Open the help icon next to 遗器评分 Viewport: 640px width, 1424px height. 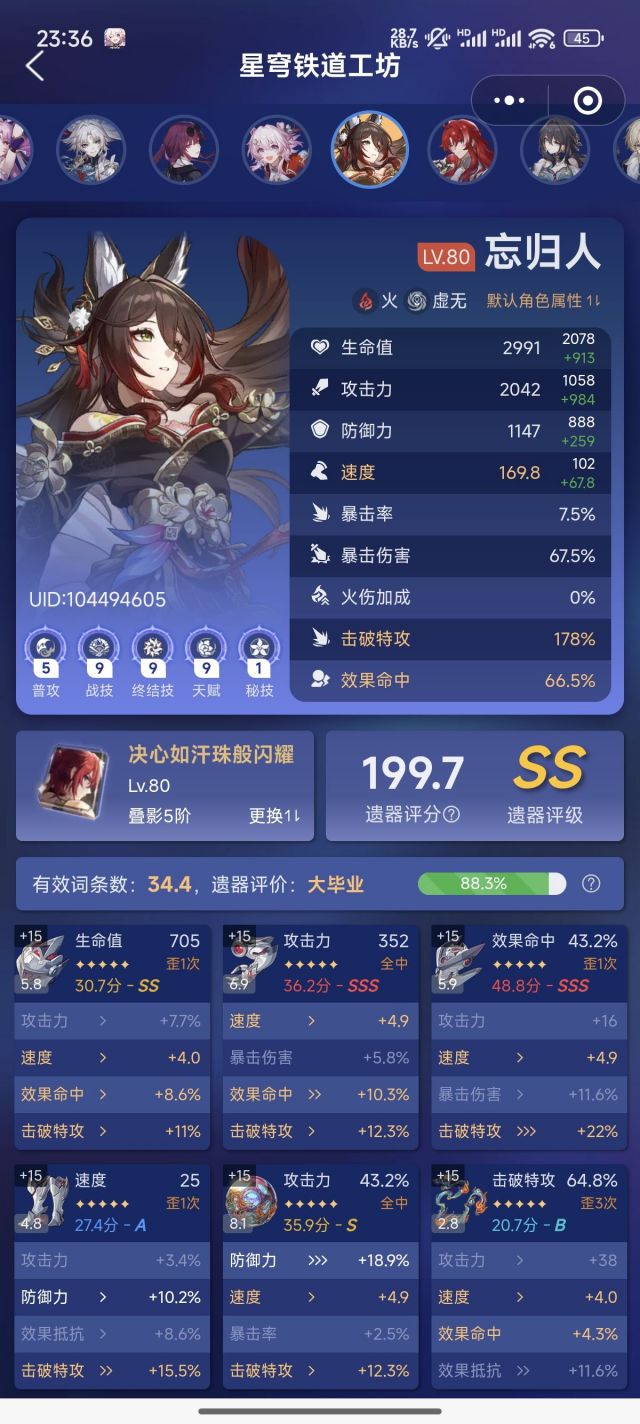tap(451, 814)
